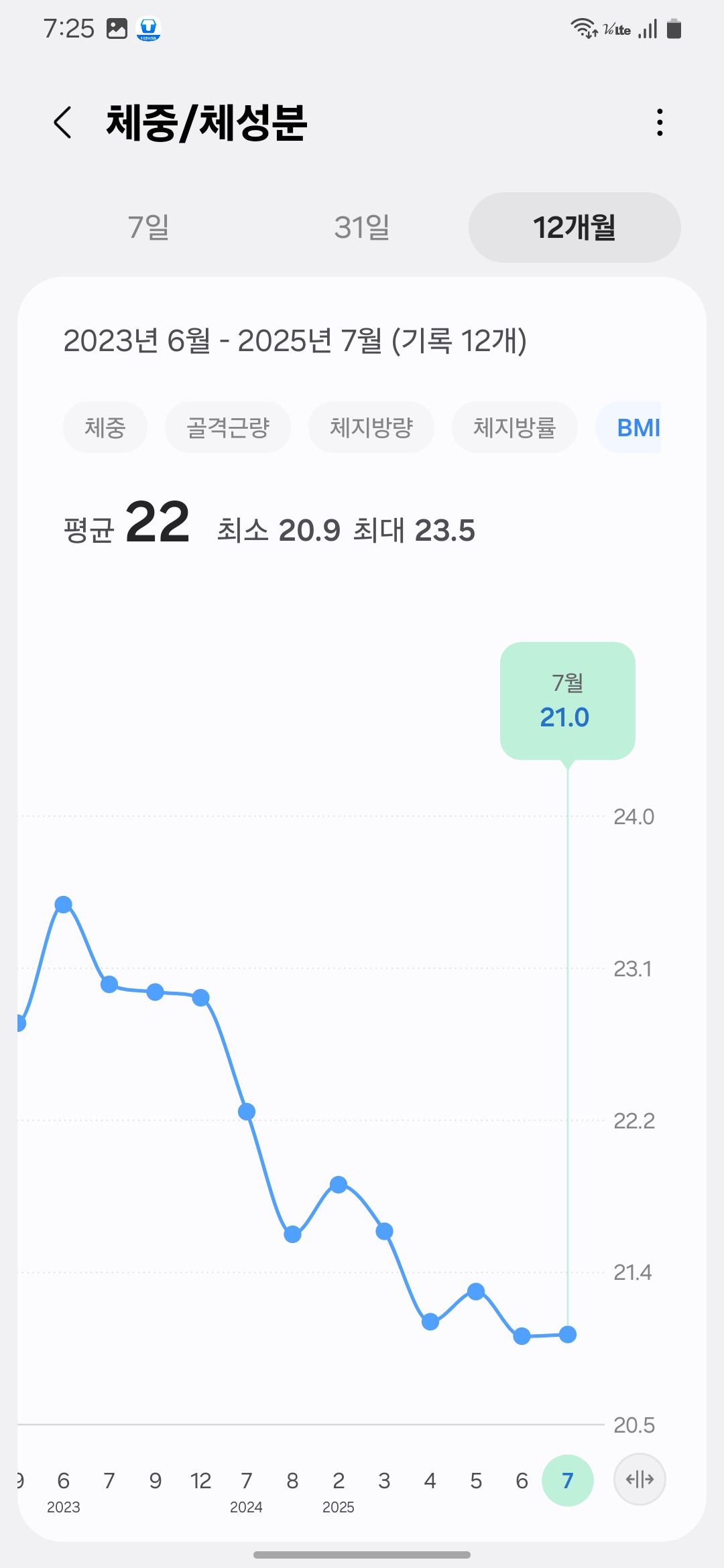Switch to the 31일 tab
724x1568 pixels.
[361, 228]
